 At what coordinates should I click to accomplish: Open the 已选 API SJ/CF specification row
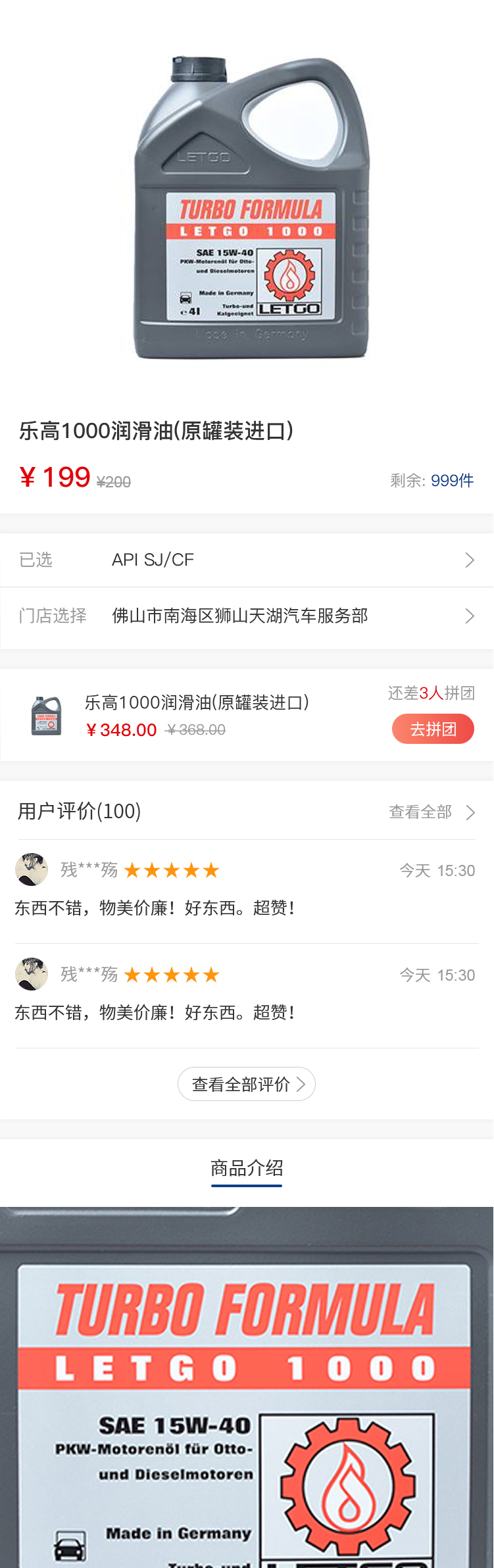[x=247, y=560]
